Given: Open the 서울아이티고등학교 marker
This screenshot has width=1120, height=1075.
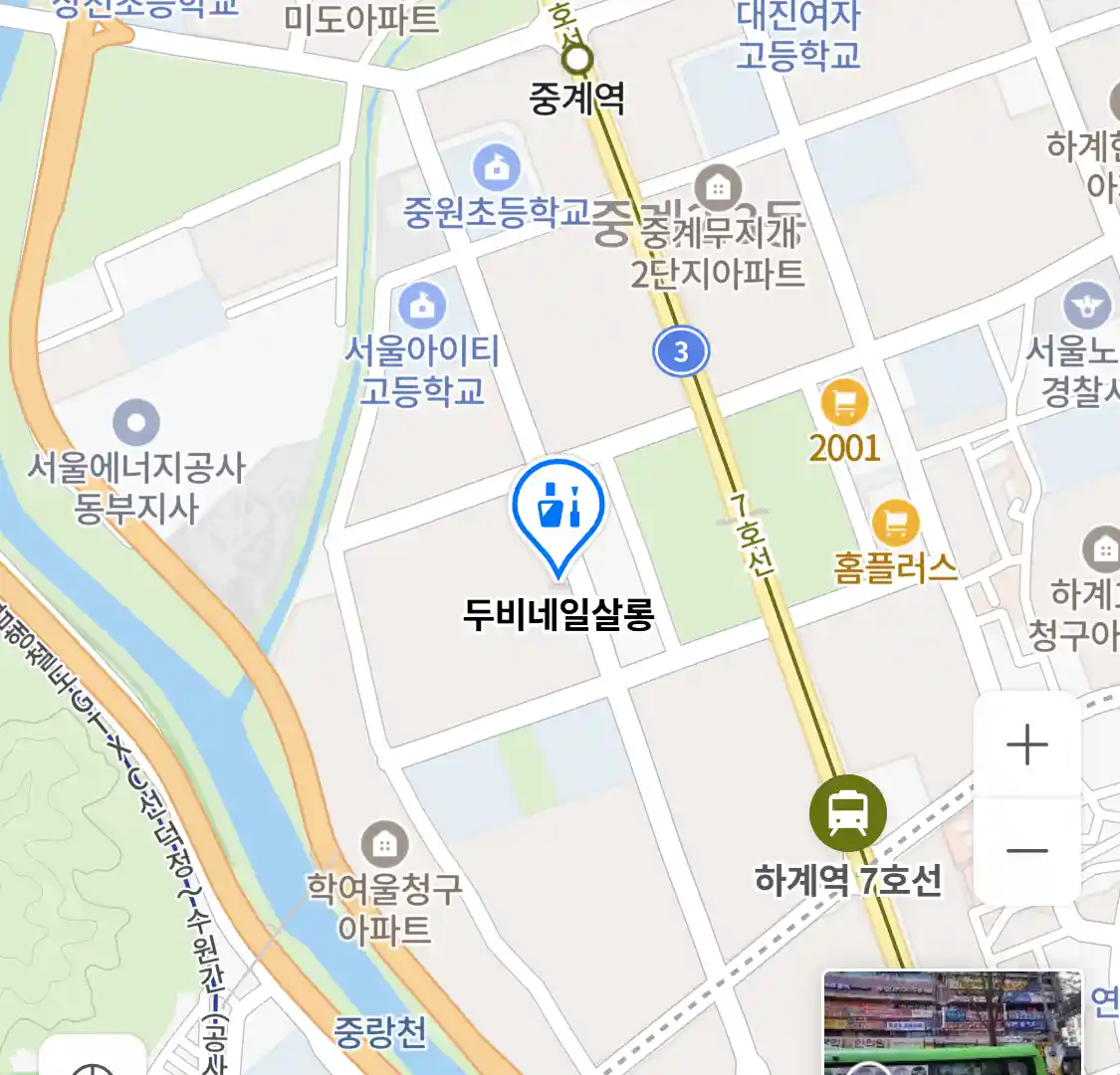Looking at the screenshot, I should pos(422,307).
